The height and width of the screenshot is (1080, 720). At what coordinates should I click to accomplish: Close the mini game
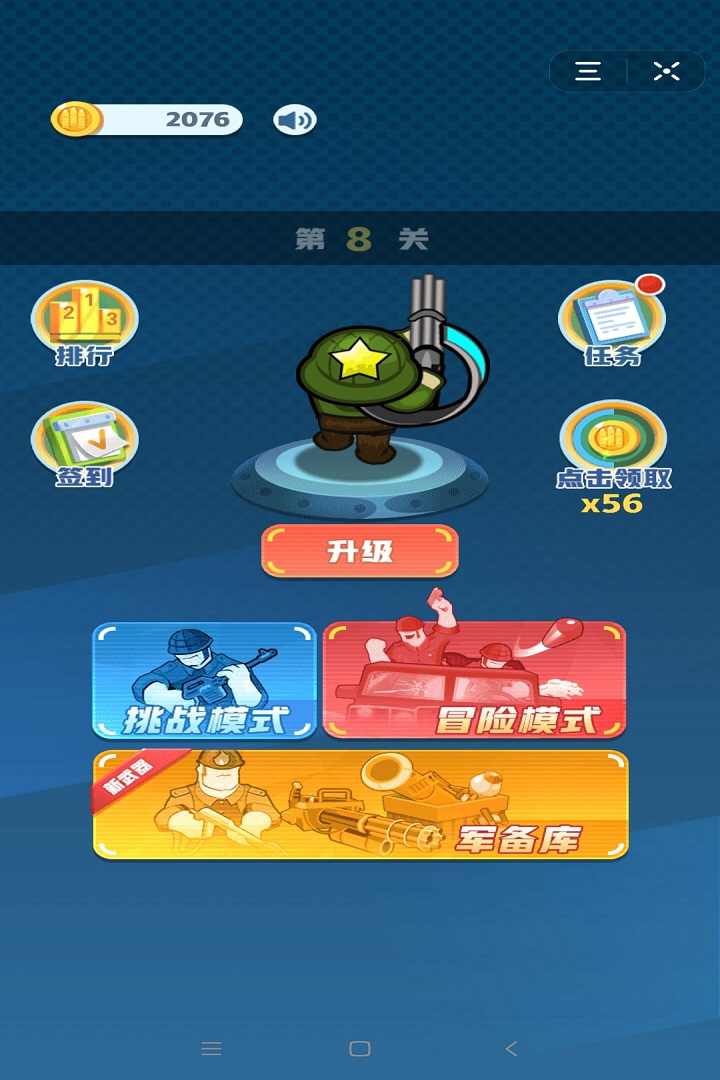point(666,71)
